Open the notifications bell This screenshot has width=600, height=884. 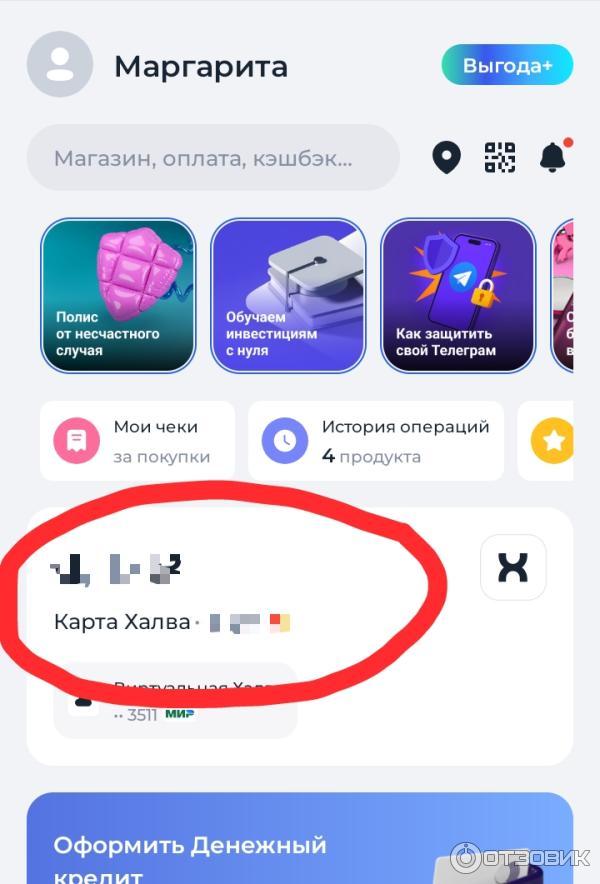[x=552, y=157]
